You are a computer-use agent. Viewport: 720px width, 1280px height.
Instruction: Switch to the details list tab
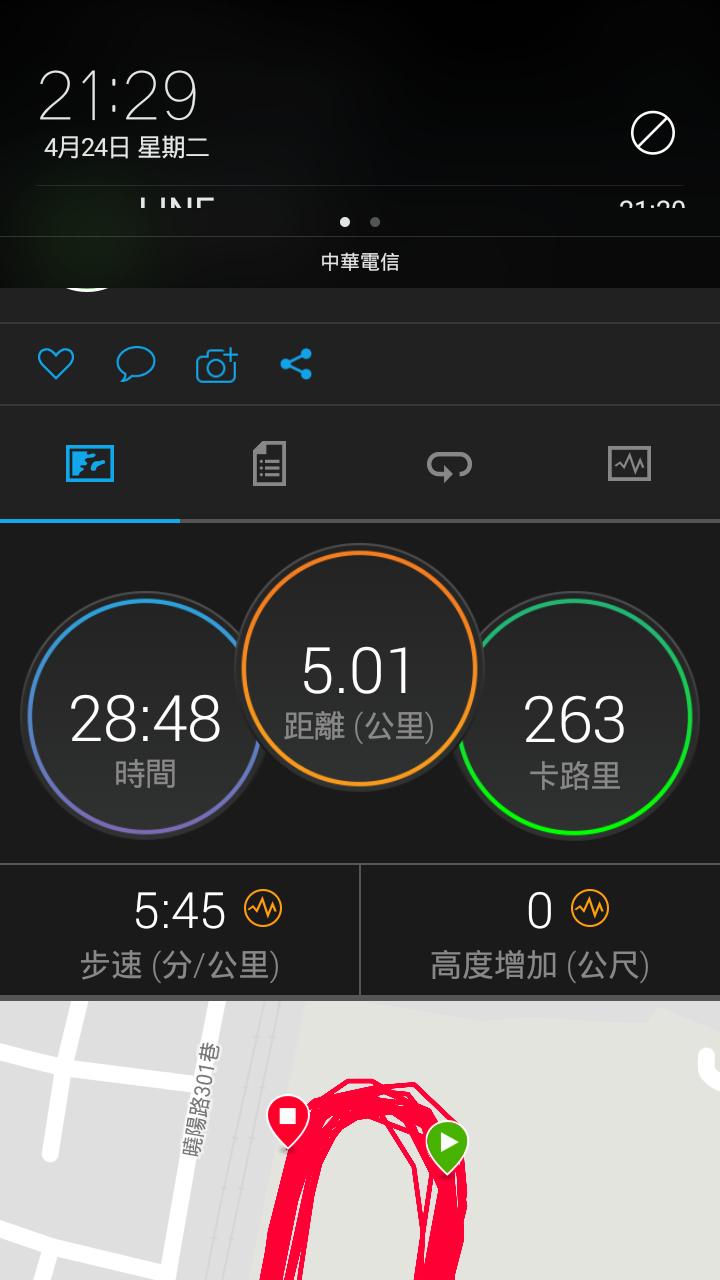269,464
